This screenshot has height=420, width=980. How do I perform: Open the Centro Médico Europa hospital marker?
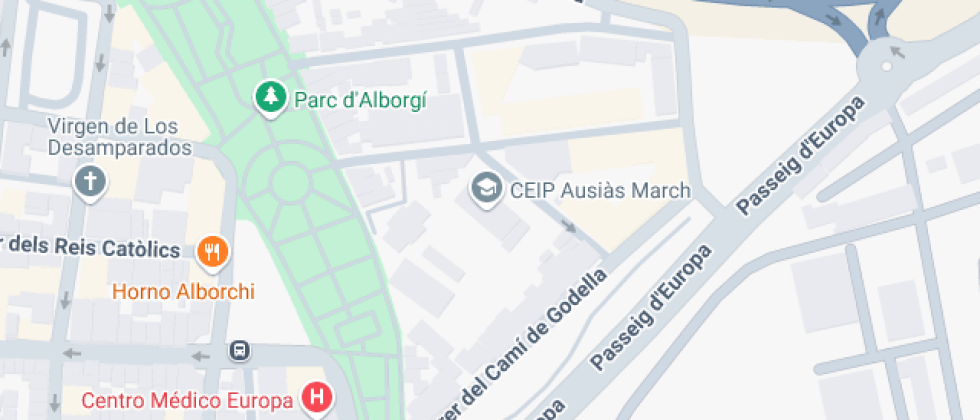click(317, 398)
